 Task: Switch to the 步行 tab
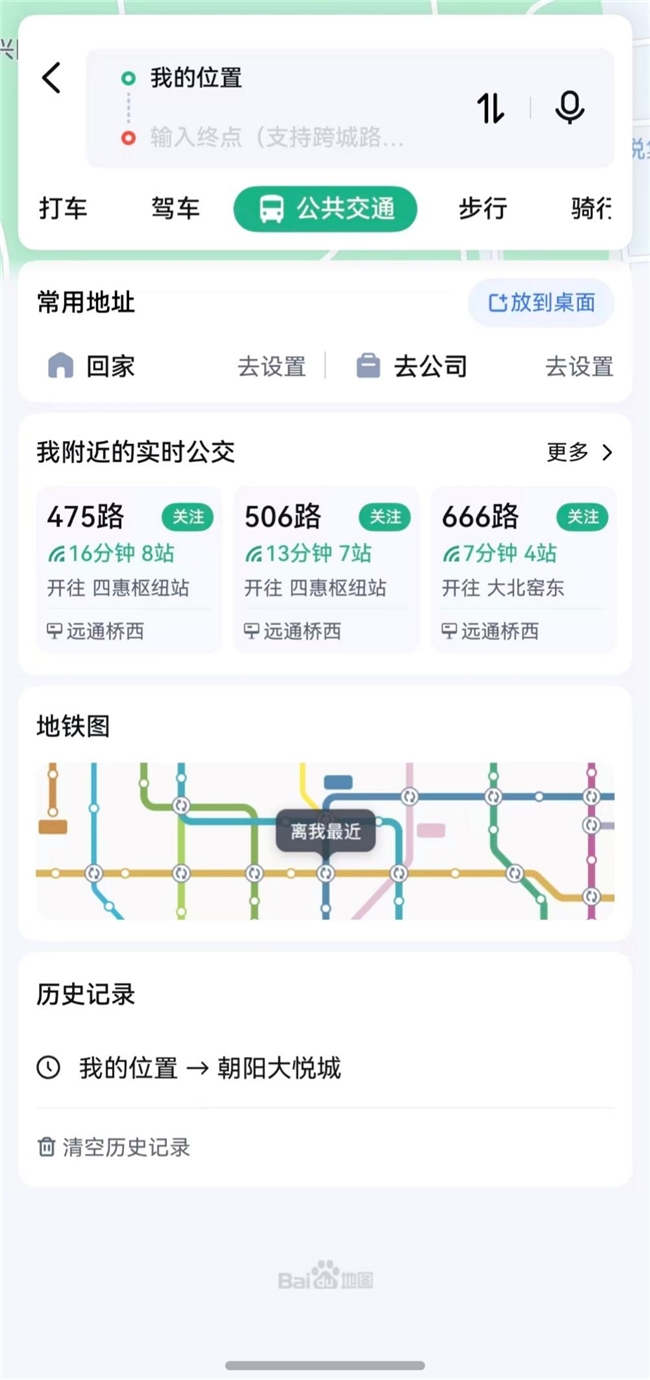click(483, 208)
